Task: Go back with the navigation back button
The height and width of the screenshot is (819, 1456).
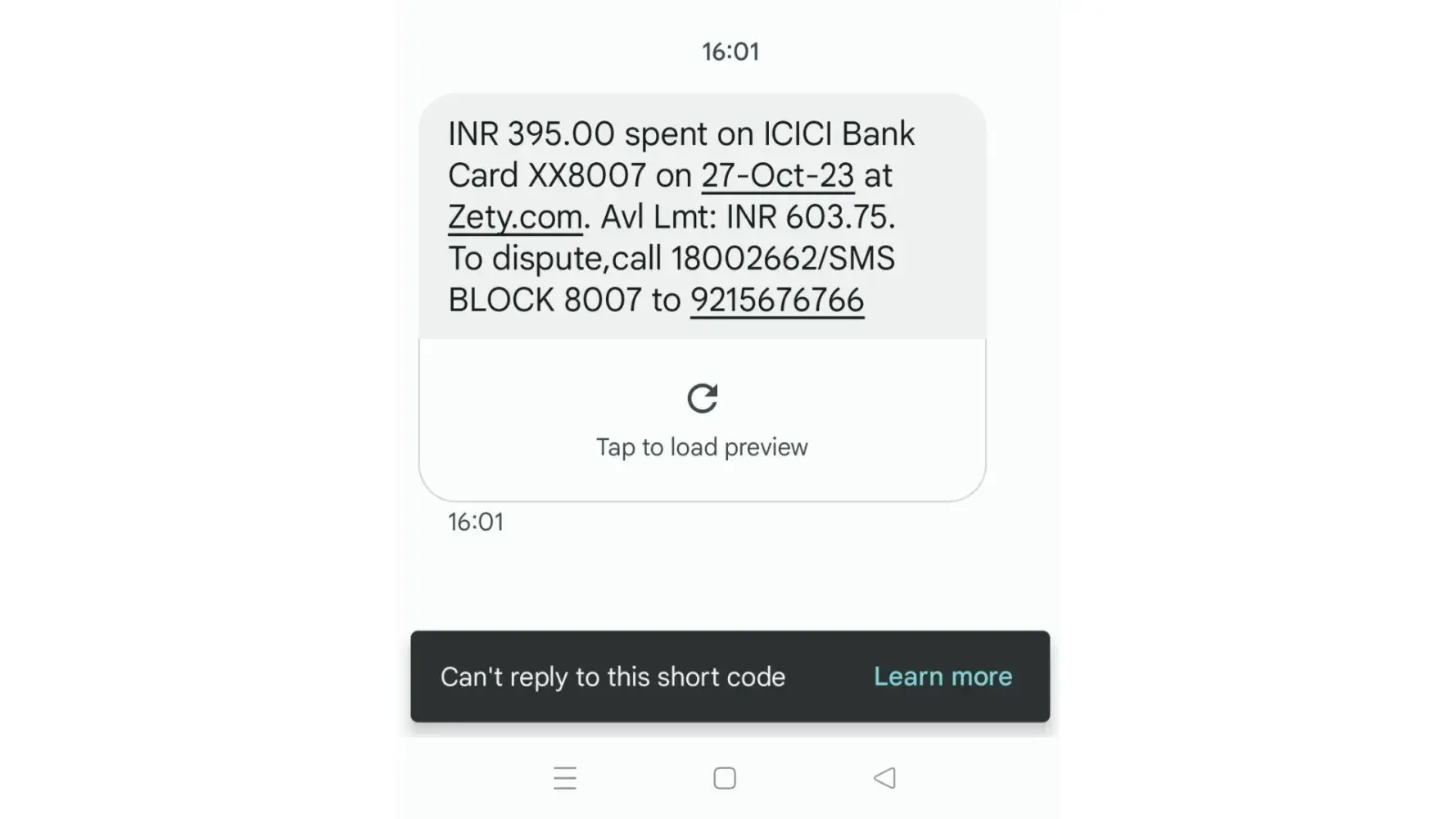Action: (x=884, y=778)
